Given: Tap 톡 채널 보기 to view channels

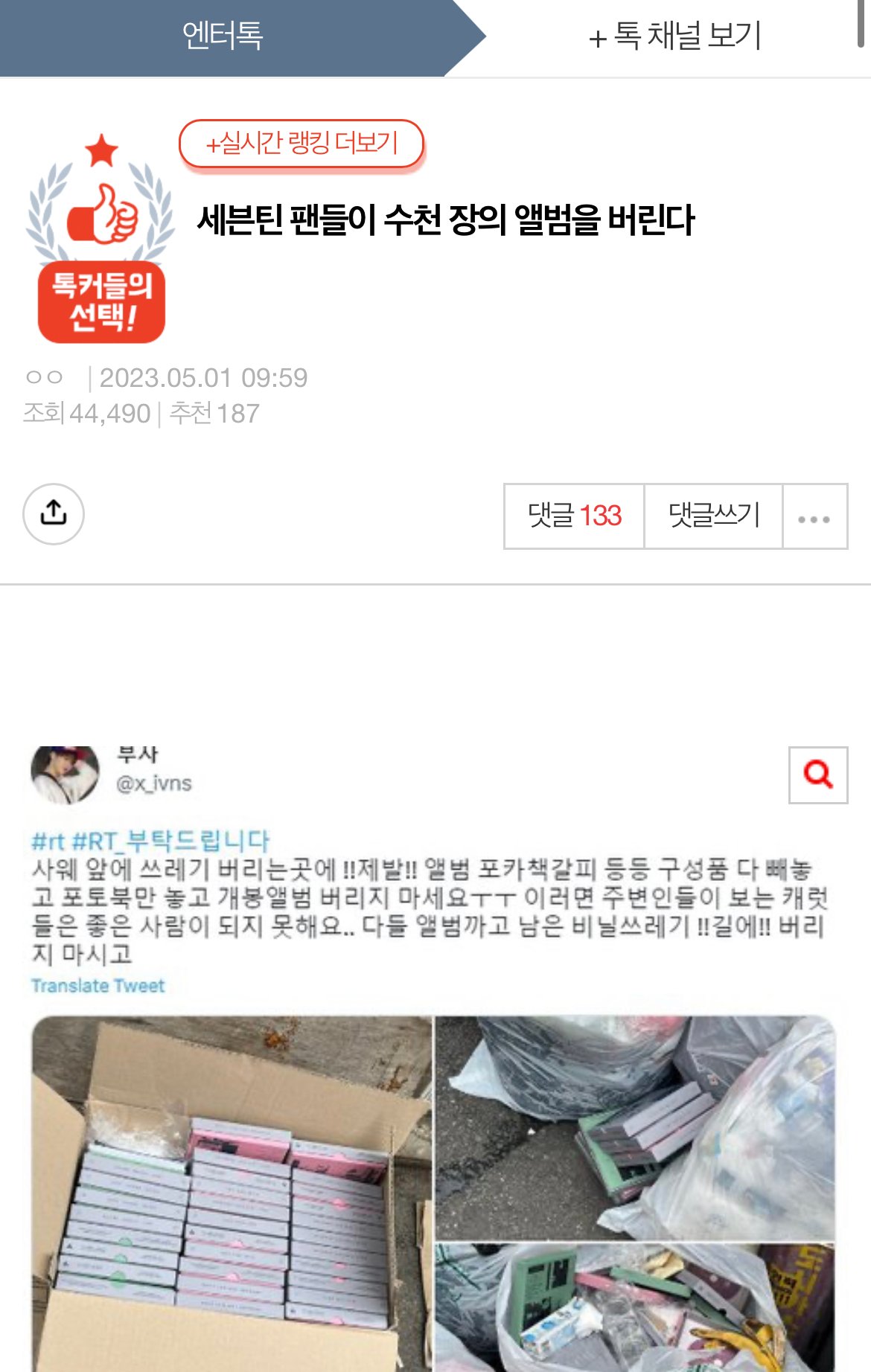Looking at the screenshot, I should [674, 36].
